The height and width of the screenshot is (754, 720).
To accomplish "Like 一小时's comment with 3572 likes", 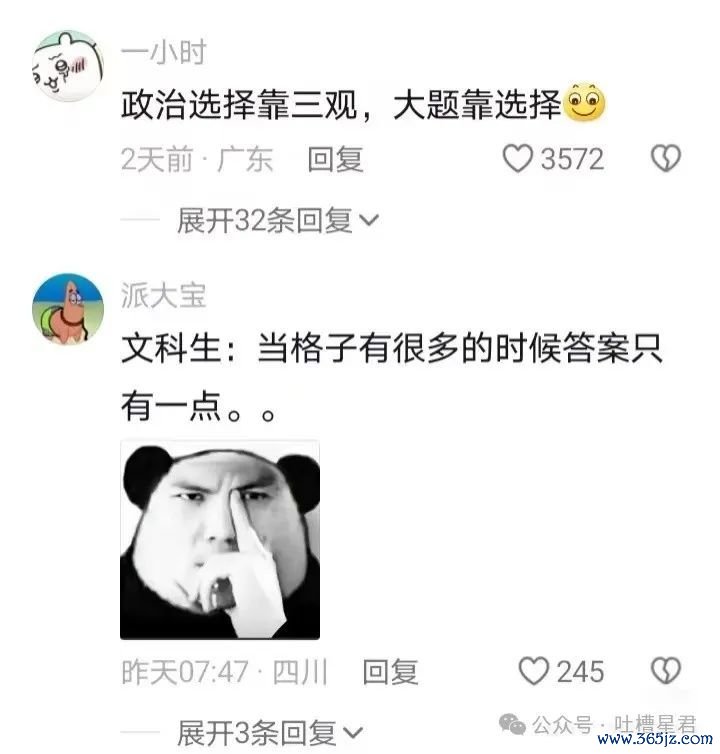I will [x=518, y=159].
